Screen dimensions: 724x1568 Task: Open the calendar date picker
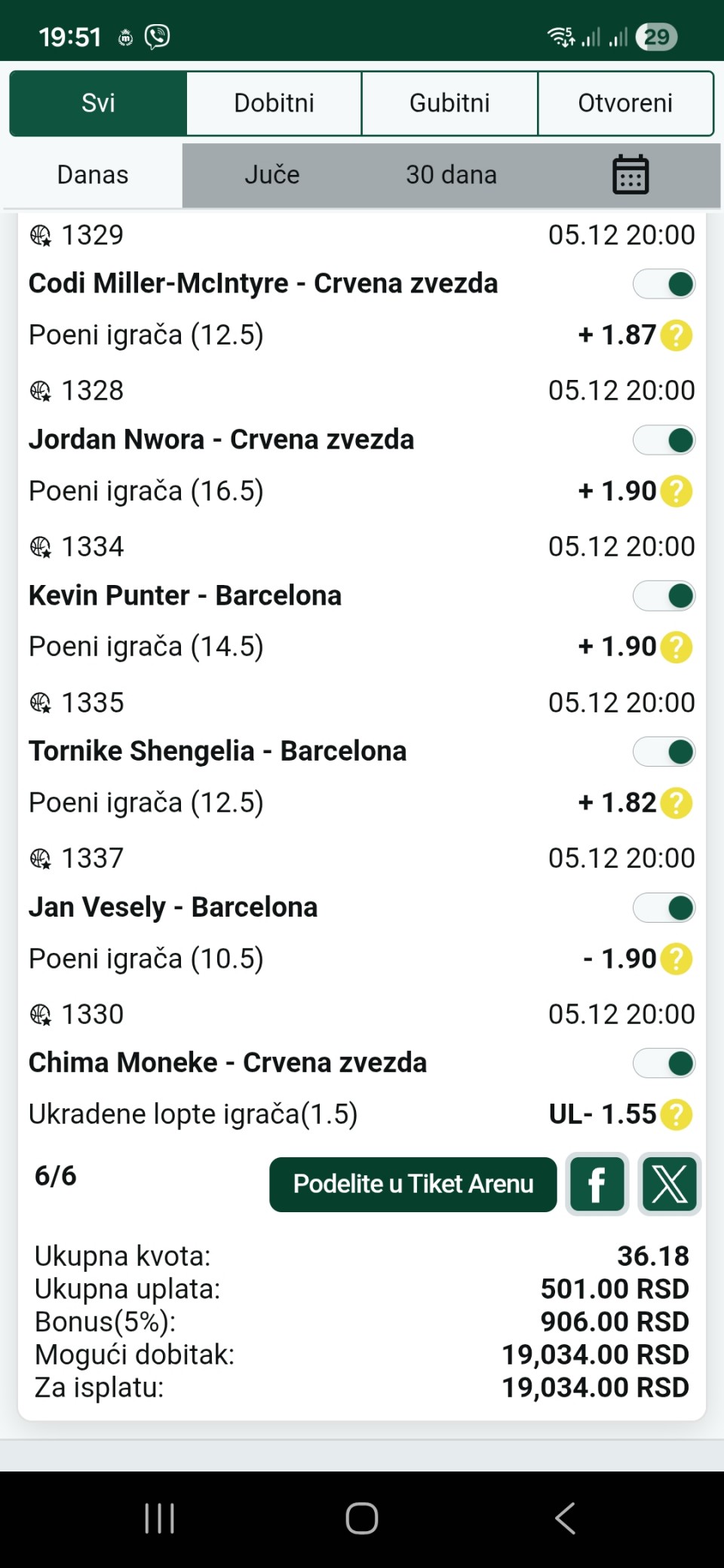[x=630, y=175]
